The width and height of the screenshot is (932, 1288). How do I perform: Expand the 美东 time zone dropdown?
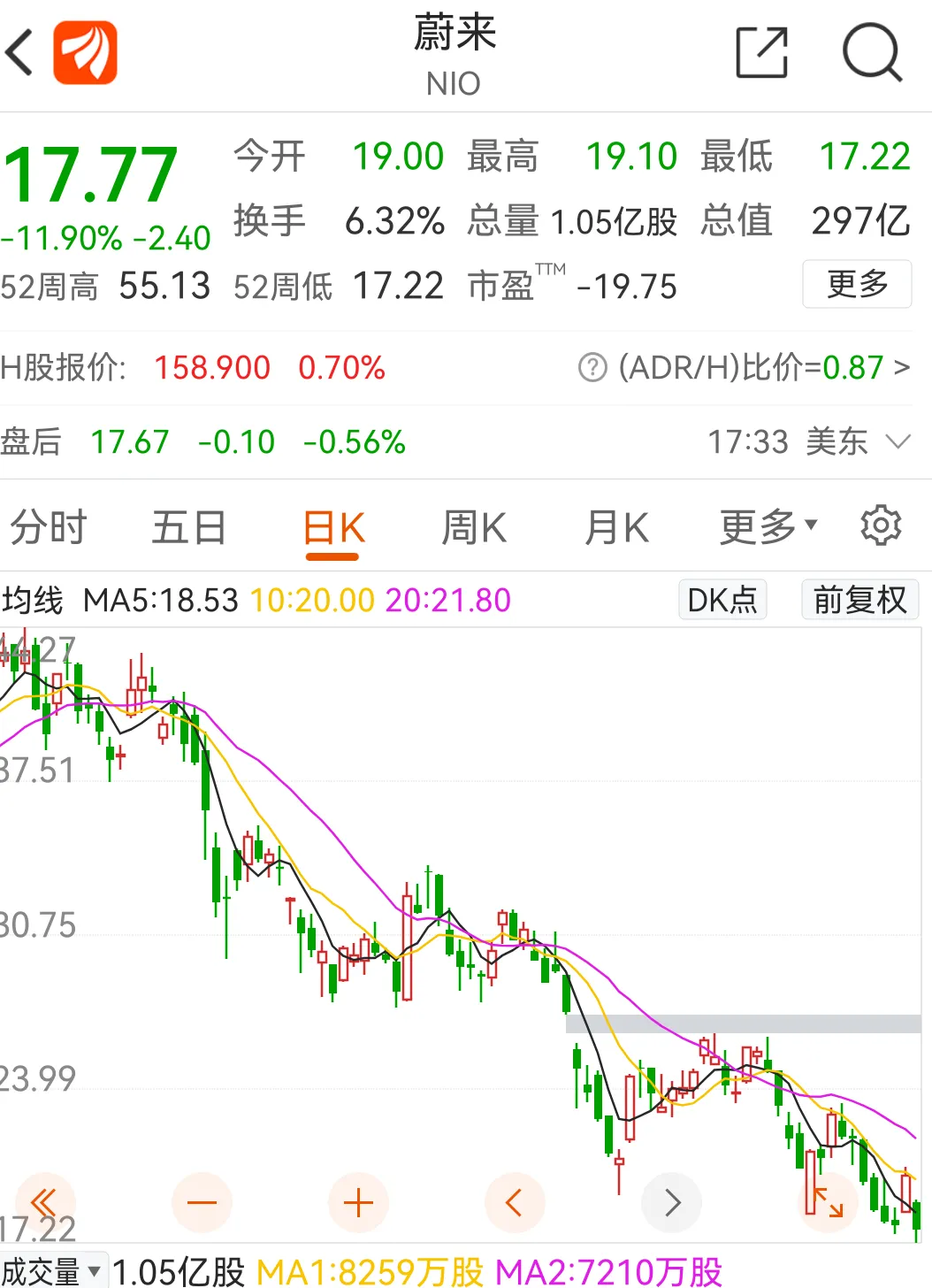tap(898, 441)
